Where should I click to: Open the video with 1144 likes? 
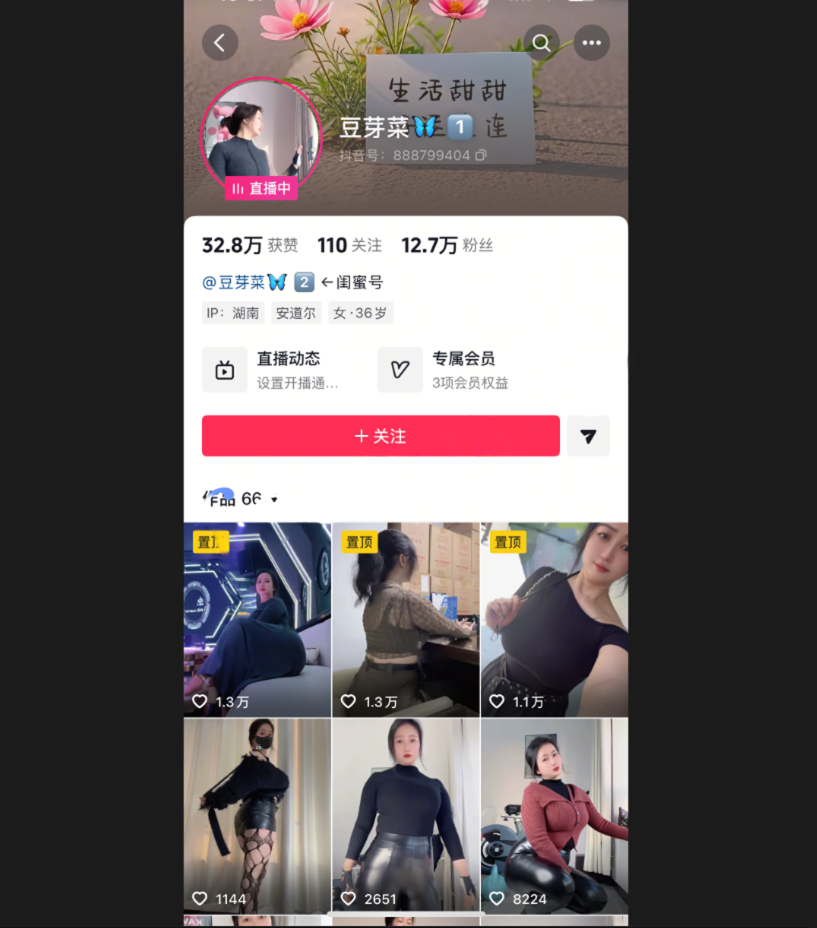pos(257,814)
